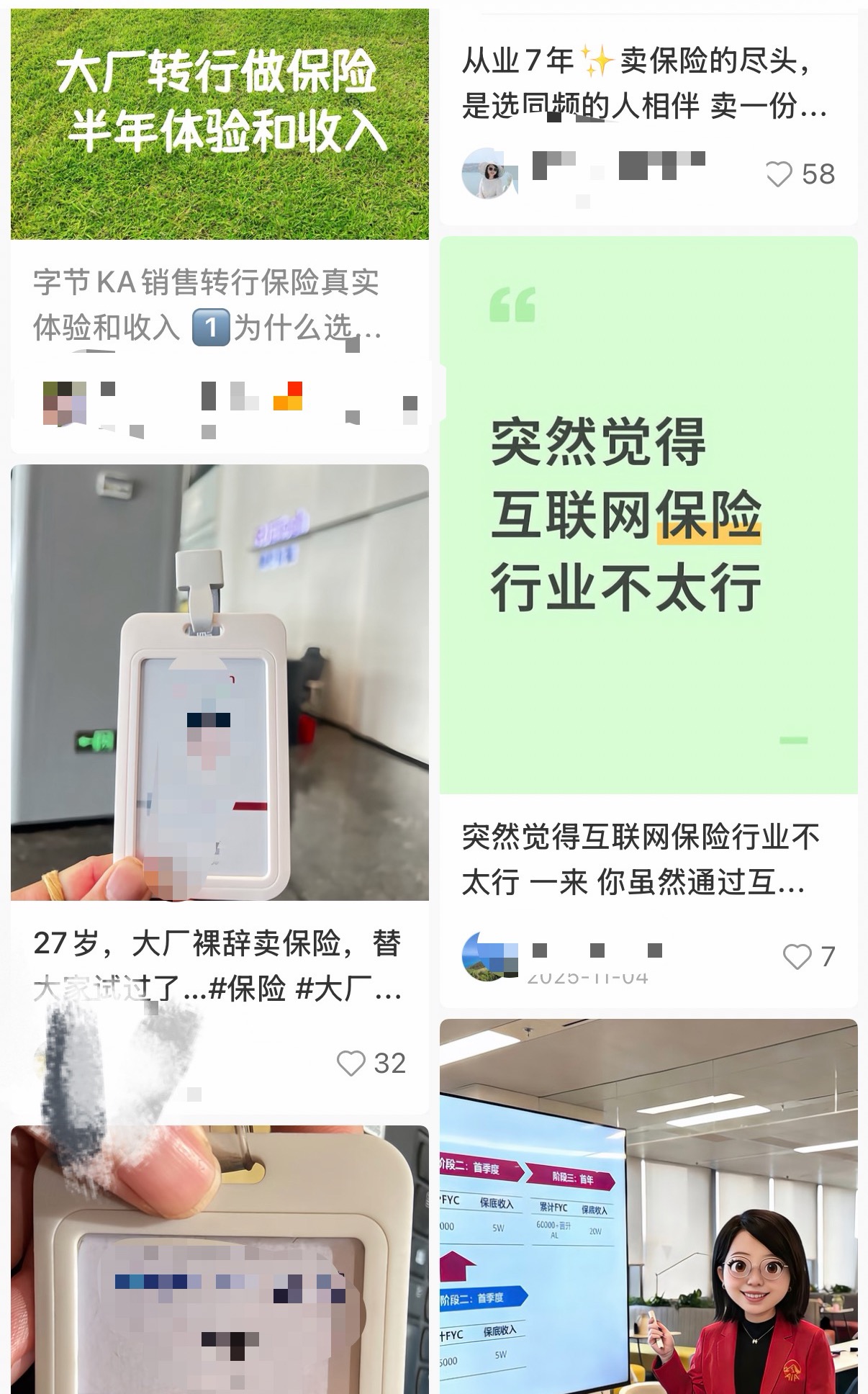This screenshot has height=1394, width=868.
Task: Open the green 突然觉得互联网保险行业不太行 card
Action: pos(648,515)
